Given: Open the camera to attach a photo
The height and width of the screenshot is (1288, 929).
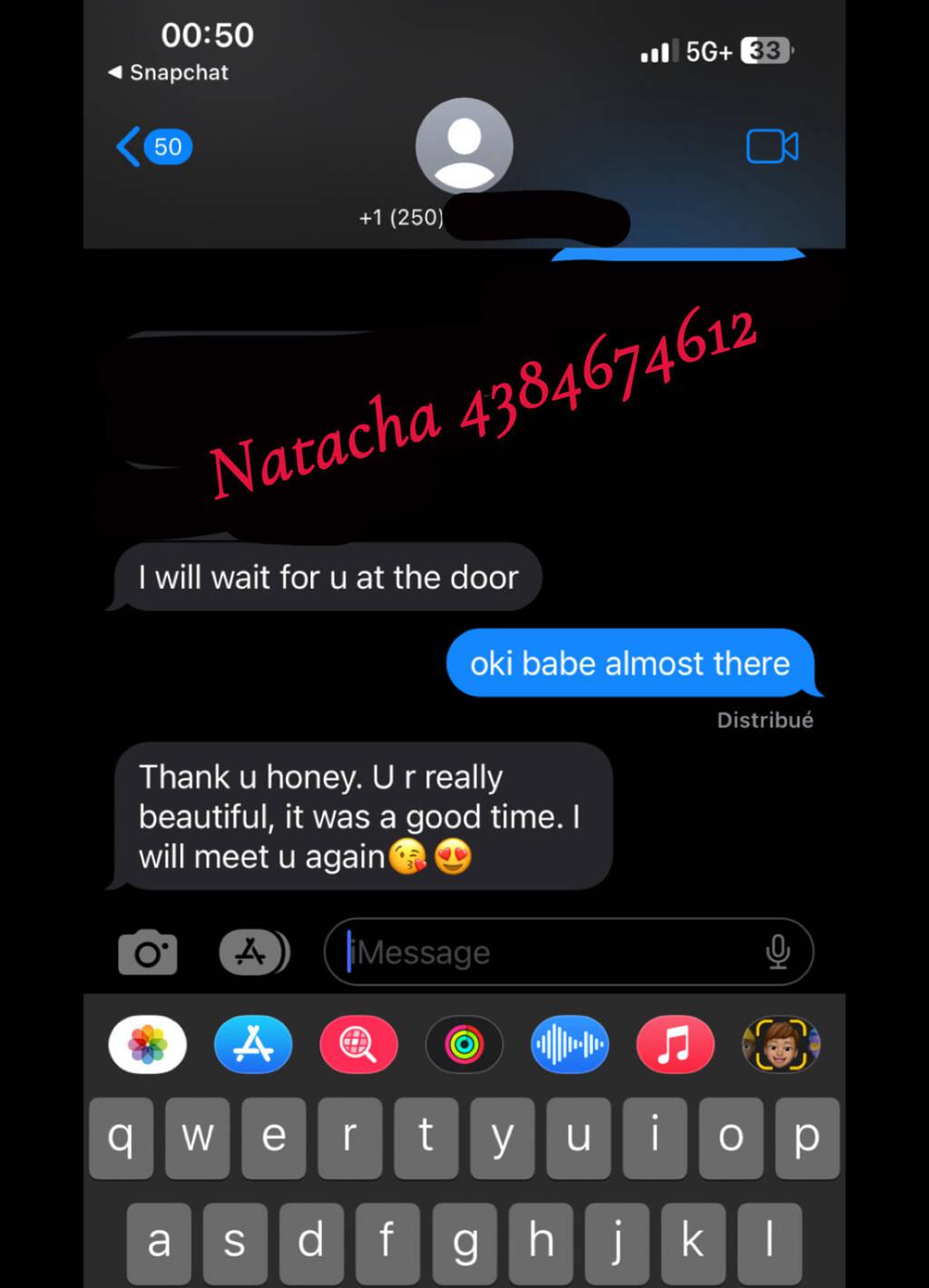Looking at the screenshot, I should 148,952.
